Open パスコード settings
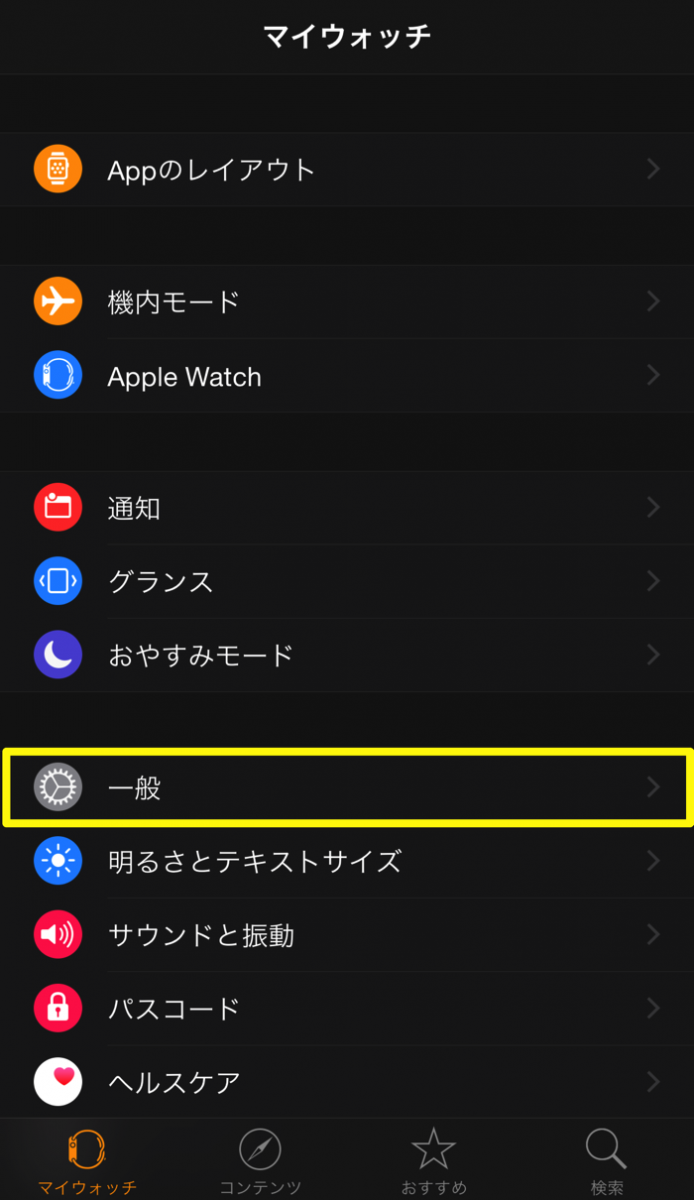This screenshot has height=1200, width=694. (346, 1008)
